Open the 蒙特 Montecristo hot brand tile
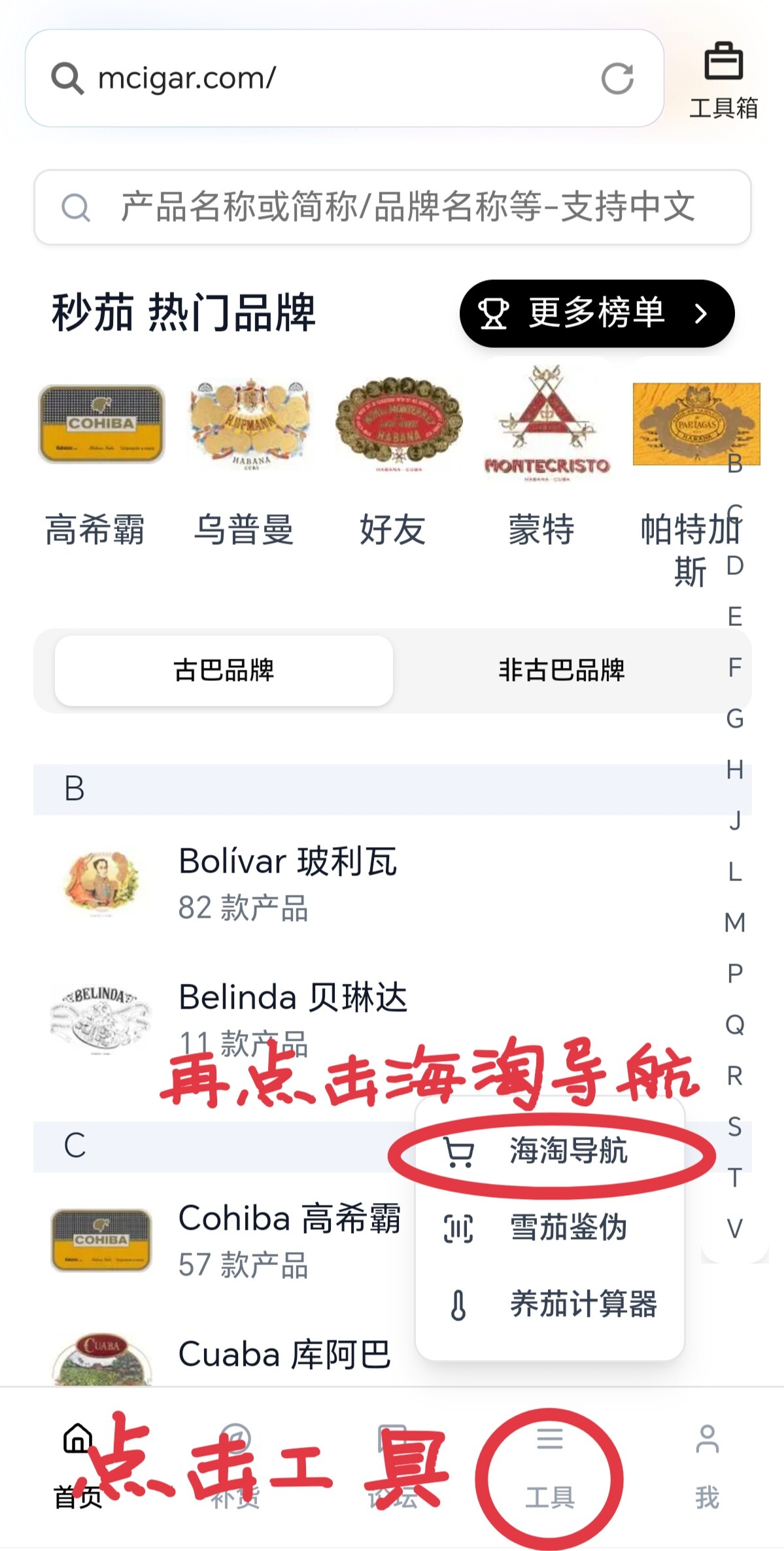The width and height of the screenshot is (784, 1551). click(x=547, y=458)
